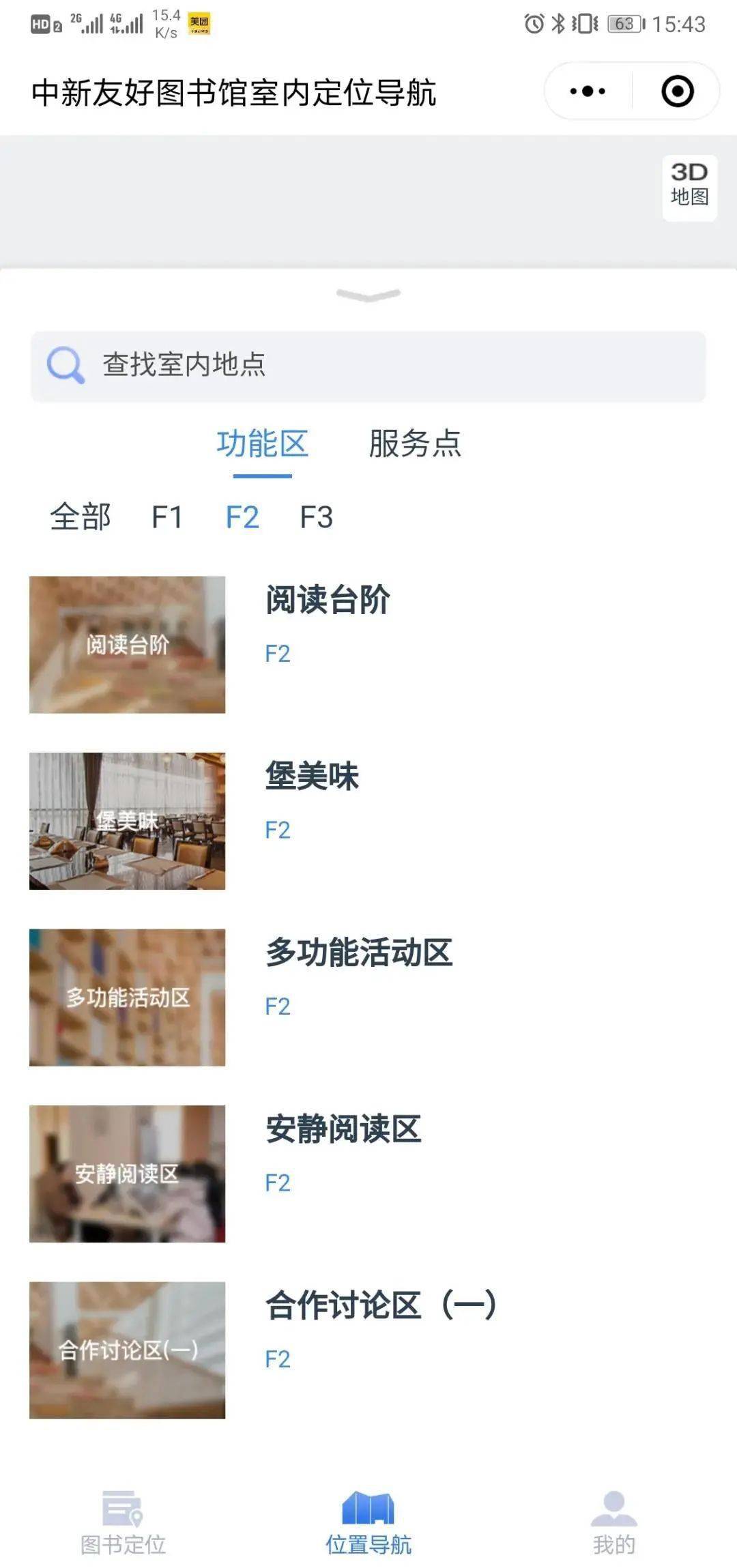Switch floor filter to F3
737x1568 pixels.
pyautogui.click(x=317, y=517)
